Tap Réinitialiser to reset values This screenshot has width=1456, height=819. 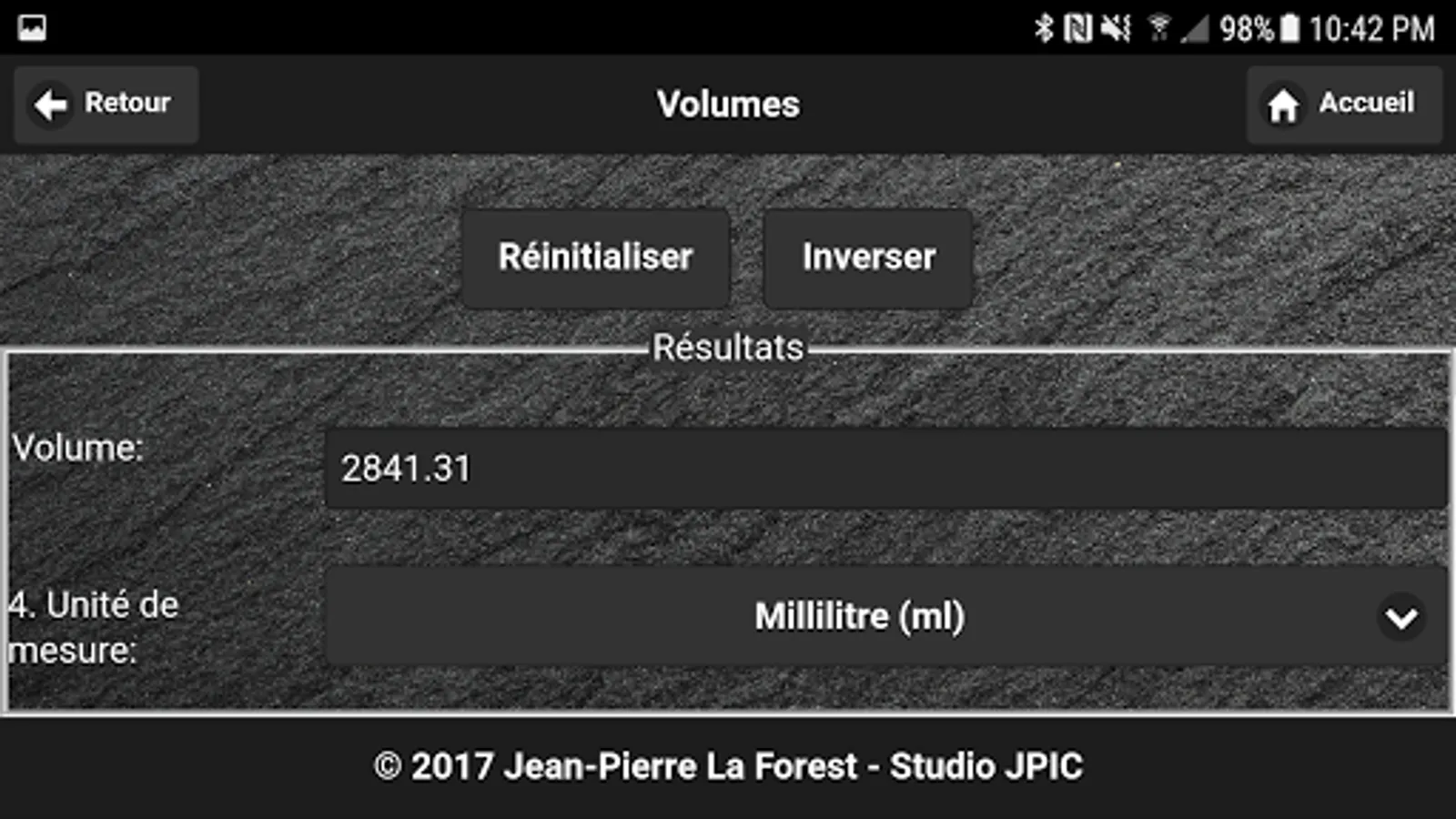point(595,258)
